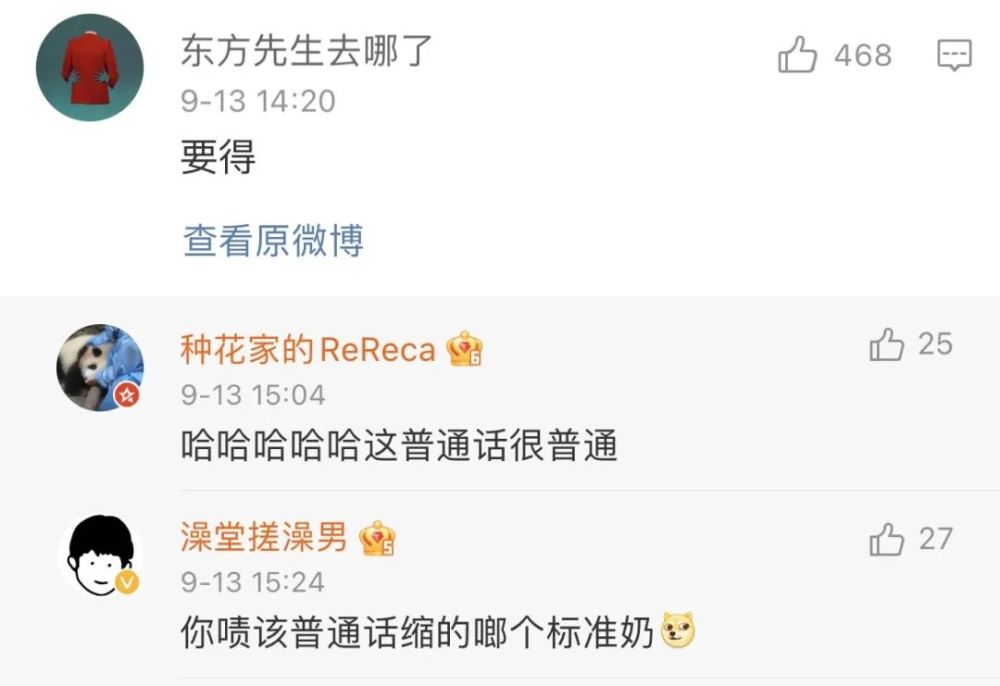Image resolution: width=1000 pixels, height=686 pixels.
Task: View the username 东方先生去哪了
Action: (306, 50)
